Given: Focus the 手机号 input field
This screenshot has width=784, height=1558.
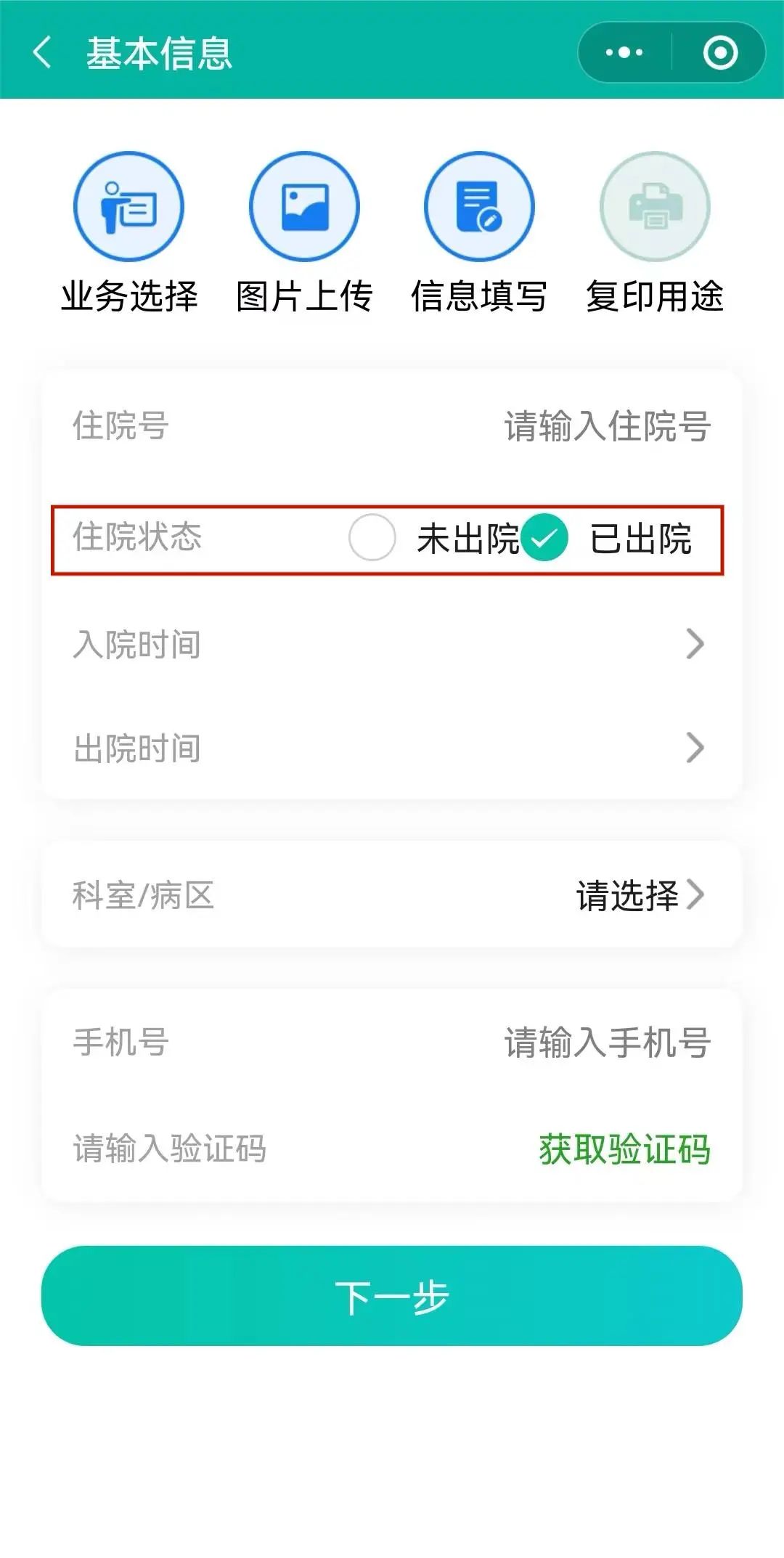Looking at the screenshot, I should 392,1043.
